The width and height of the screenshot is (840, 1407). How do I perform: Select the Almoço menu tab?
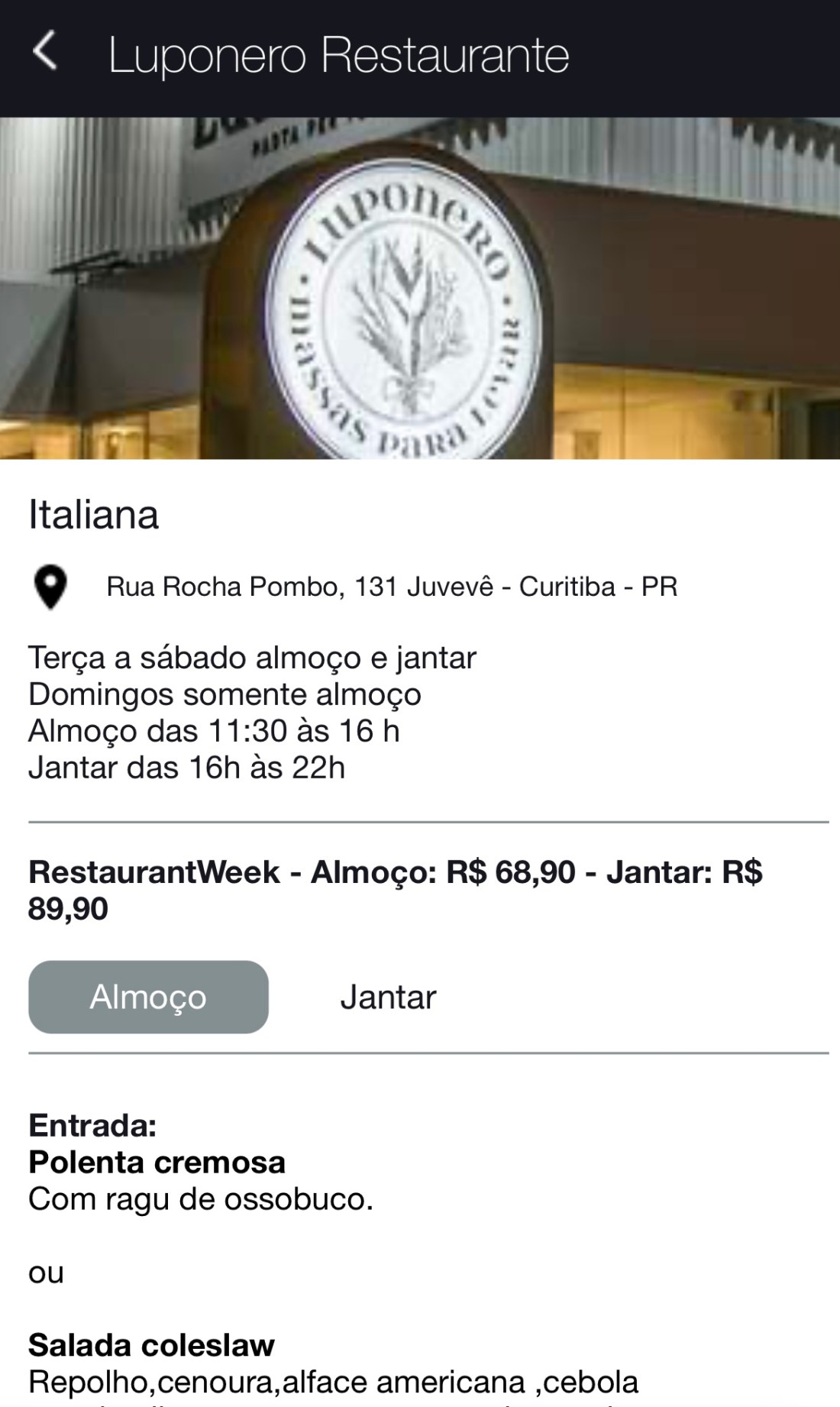(x=148, y=997)
